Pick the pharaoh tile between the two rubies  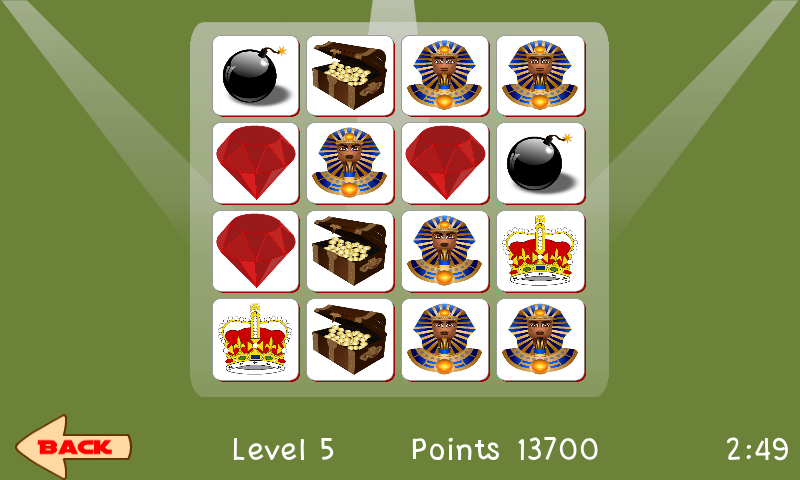pos(350,164)
